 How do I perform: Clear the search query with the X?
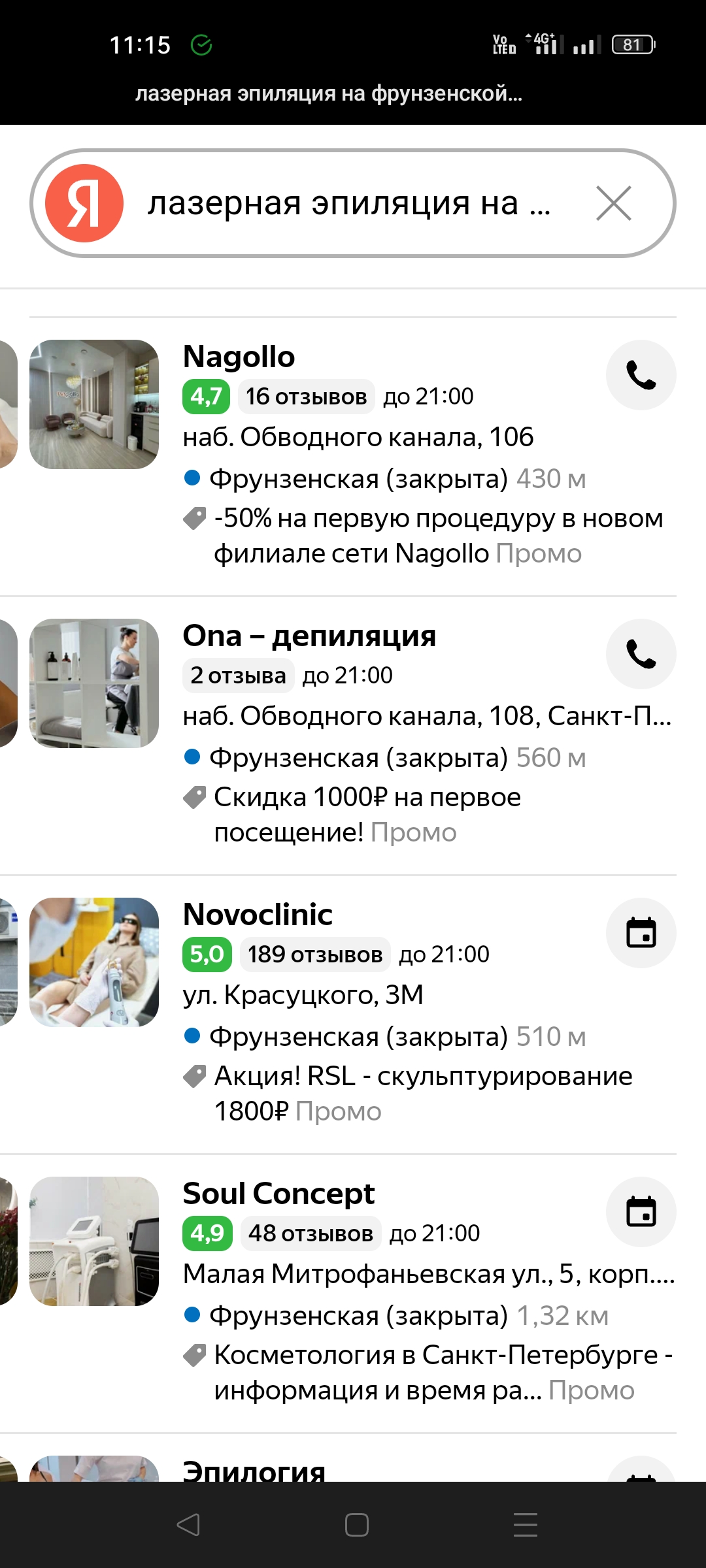[x=614, y=203]
